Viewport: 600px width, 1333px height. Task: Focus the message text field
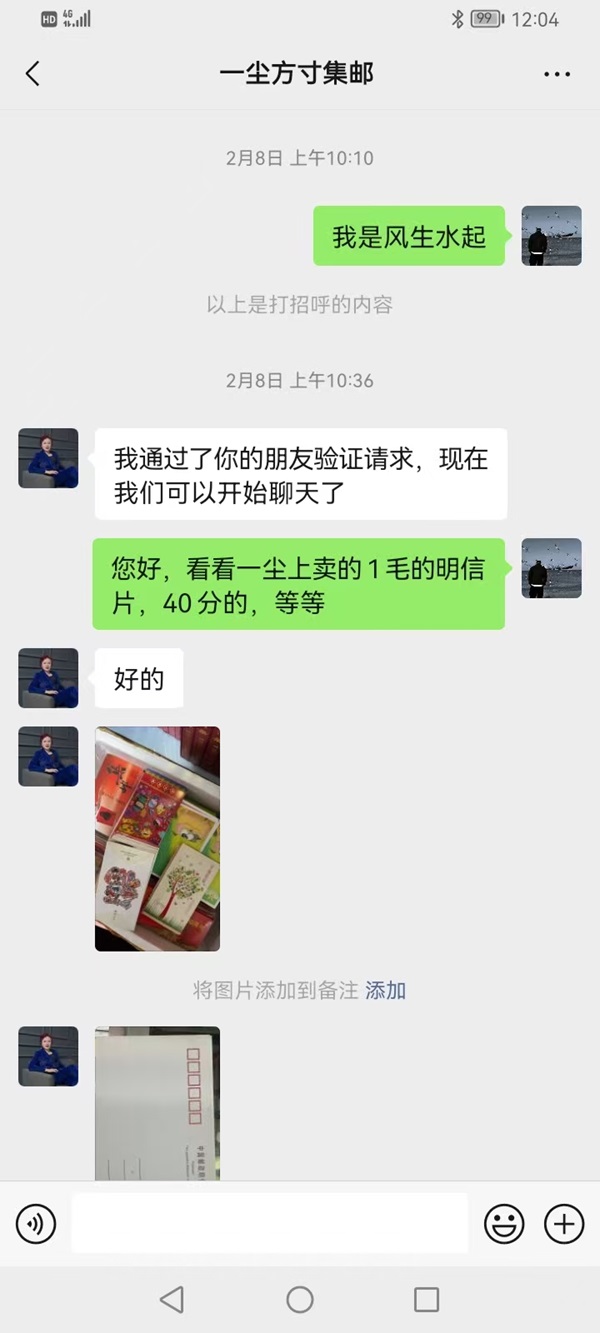point(269,1223)
